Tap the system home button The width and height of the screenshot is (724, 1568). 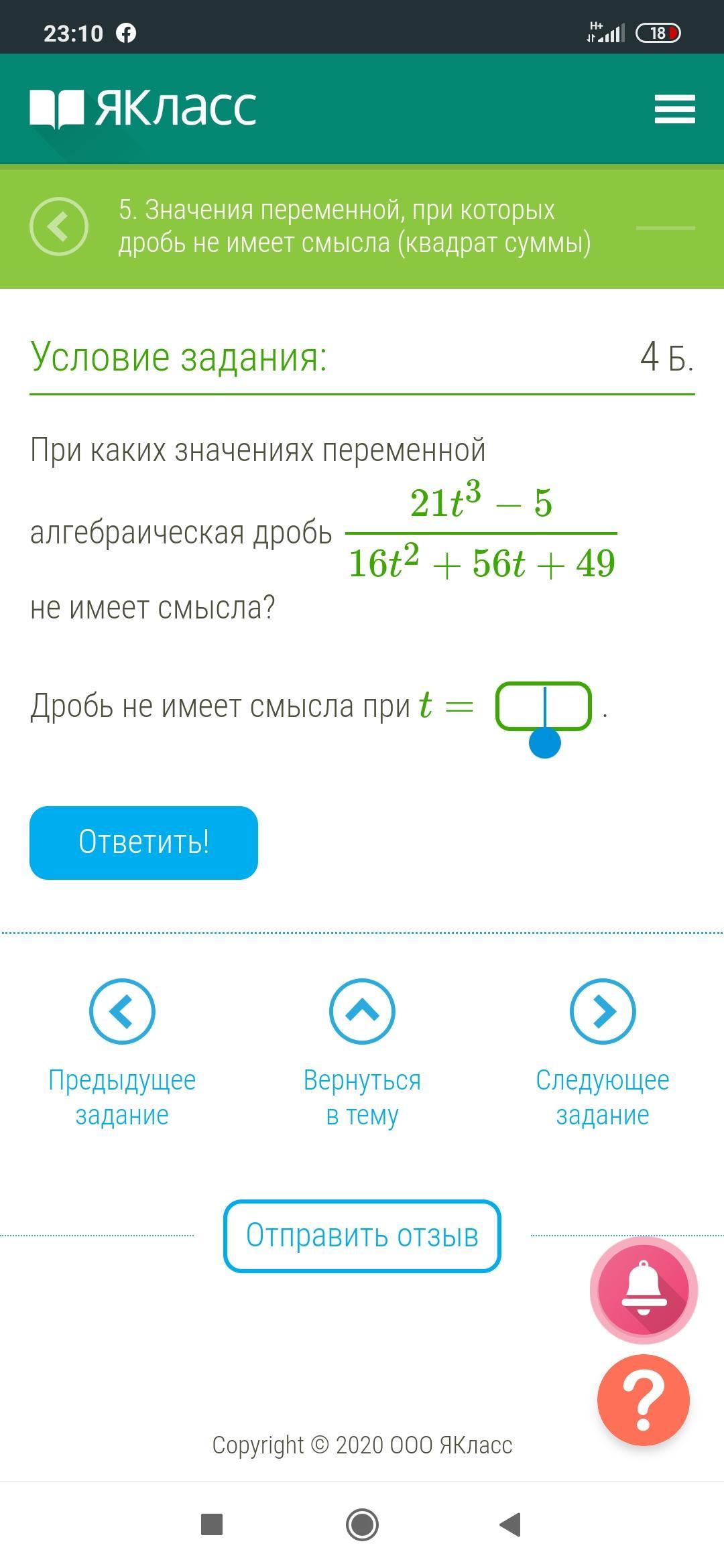[362, 1524]
